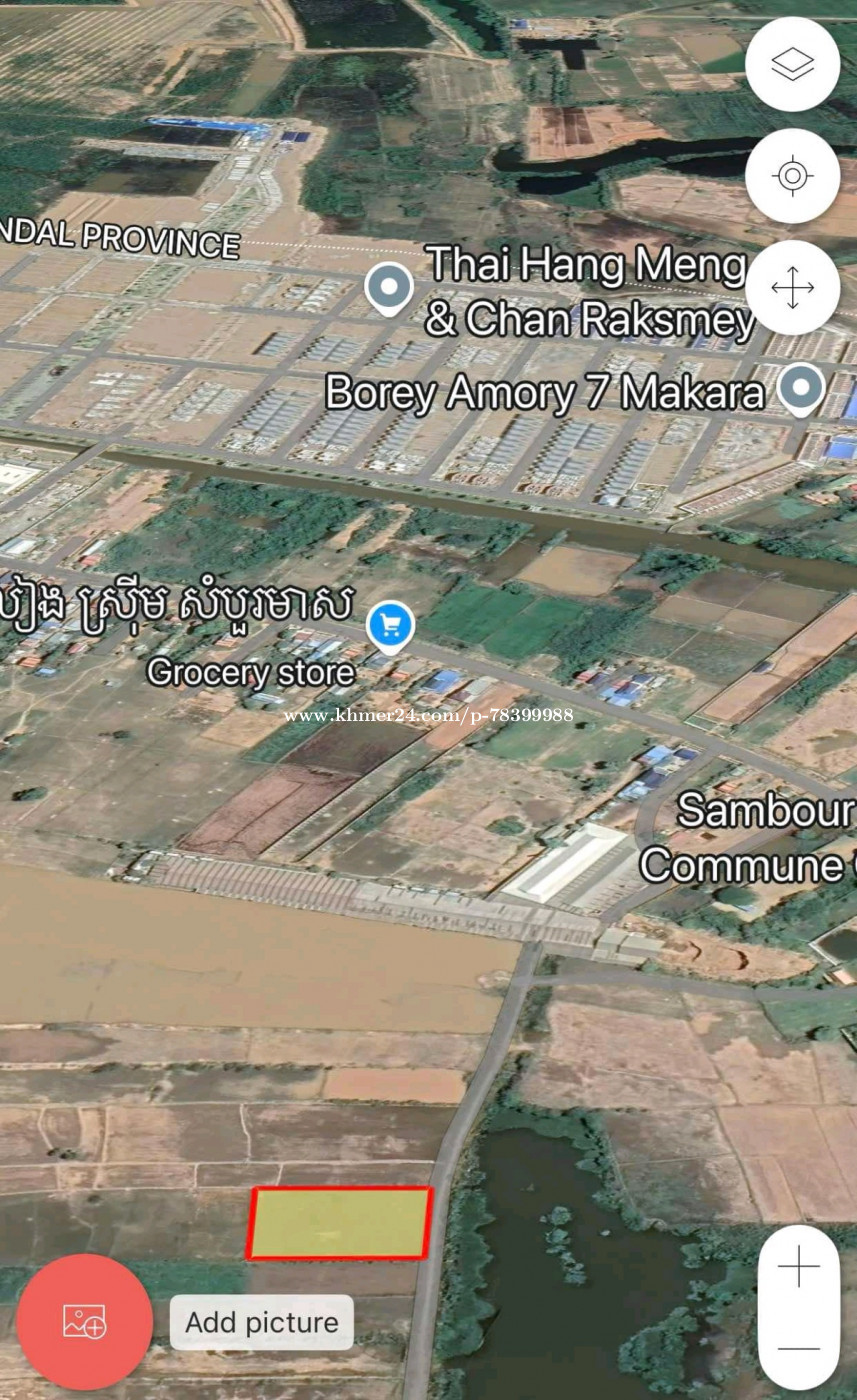The height and width of the screenshot is (1400, 857).
Task: Tap the four-way move arrows button
Action: click(792, 288)
